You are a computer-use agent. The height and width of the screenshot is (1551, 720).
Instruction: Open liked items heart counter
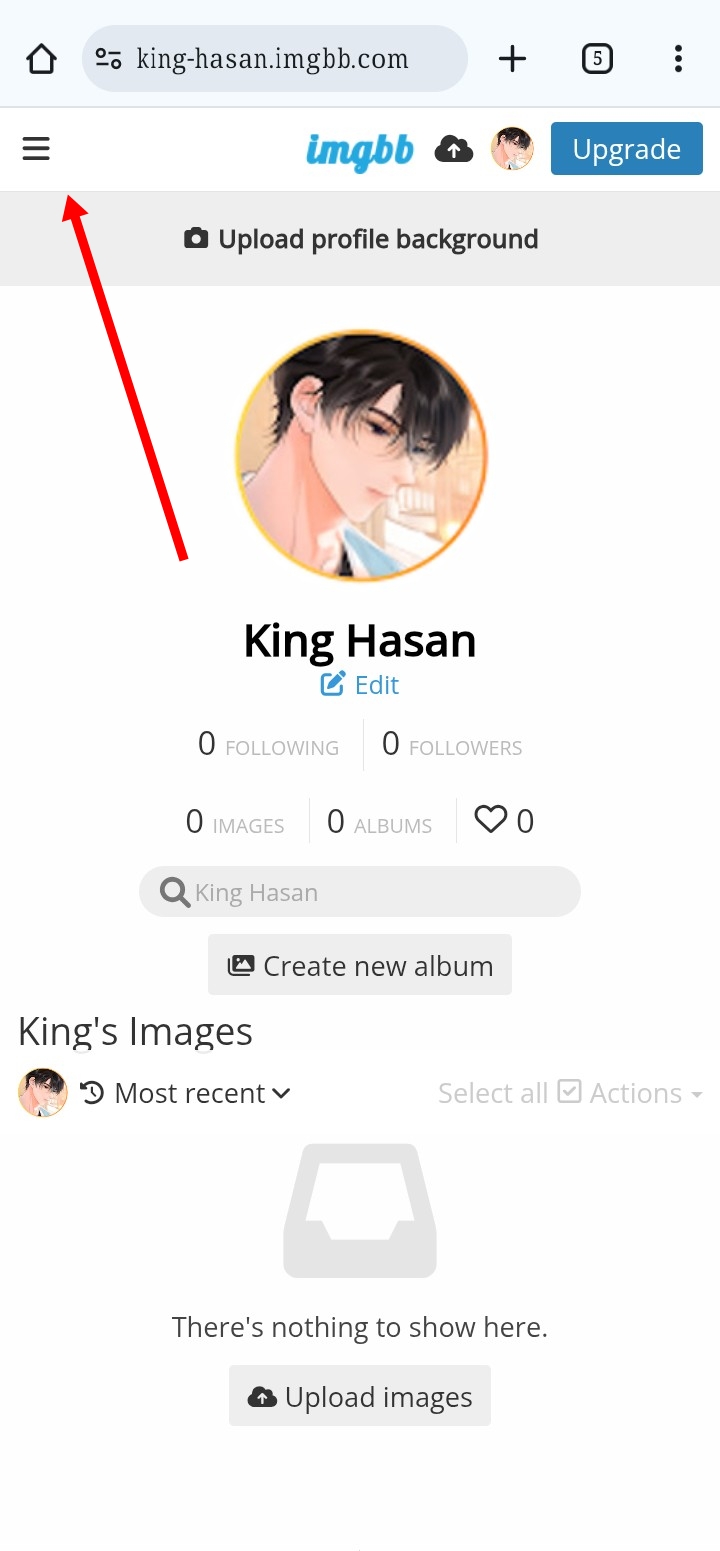click(504, 821)
